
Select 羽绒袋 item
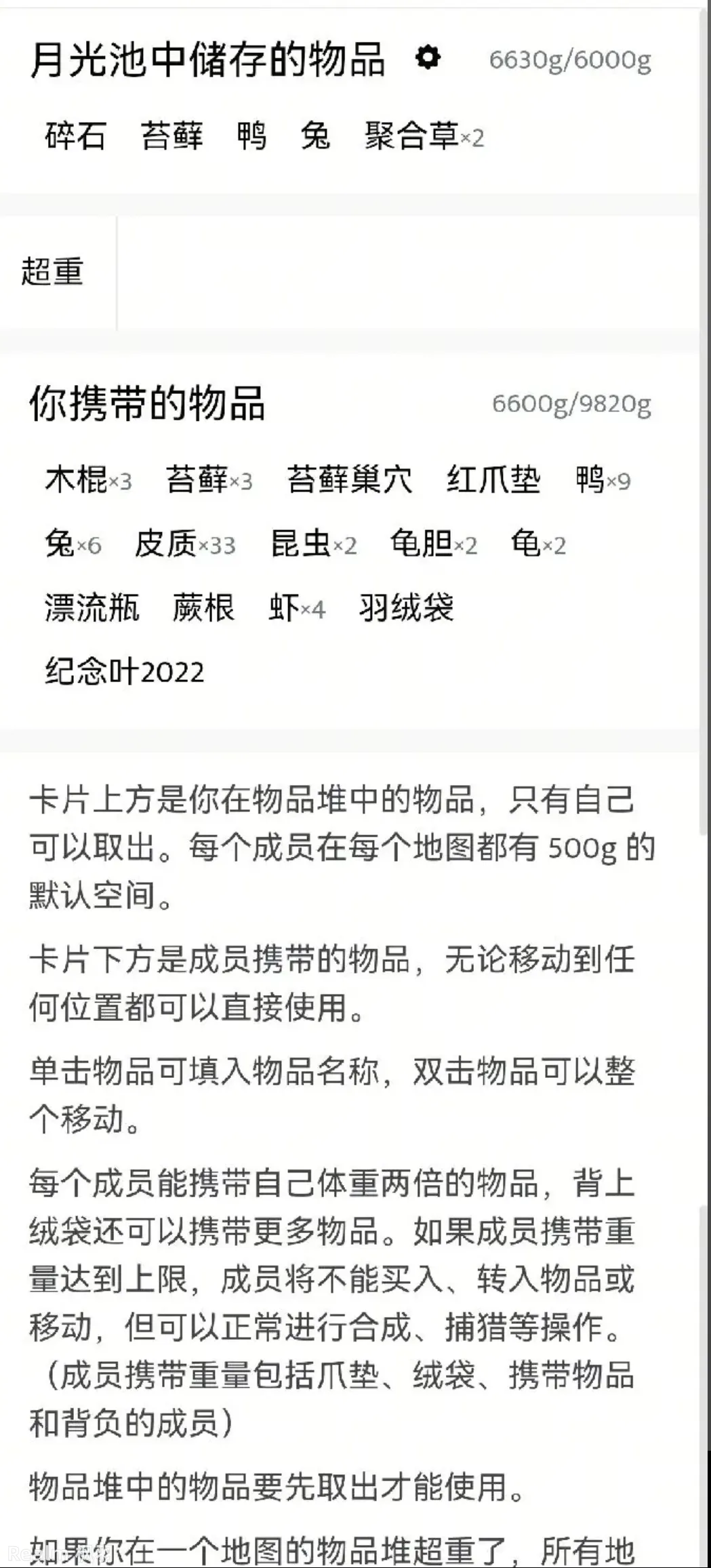coord(407,607)
